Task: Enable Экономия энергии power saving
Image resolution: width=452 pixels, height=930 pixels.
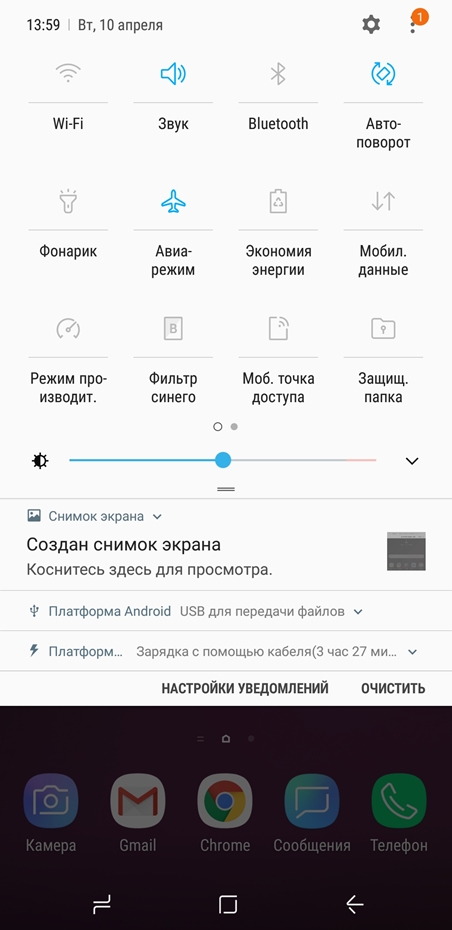Action: point(278,202)
